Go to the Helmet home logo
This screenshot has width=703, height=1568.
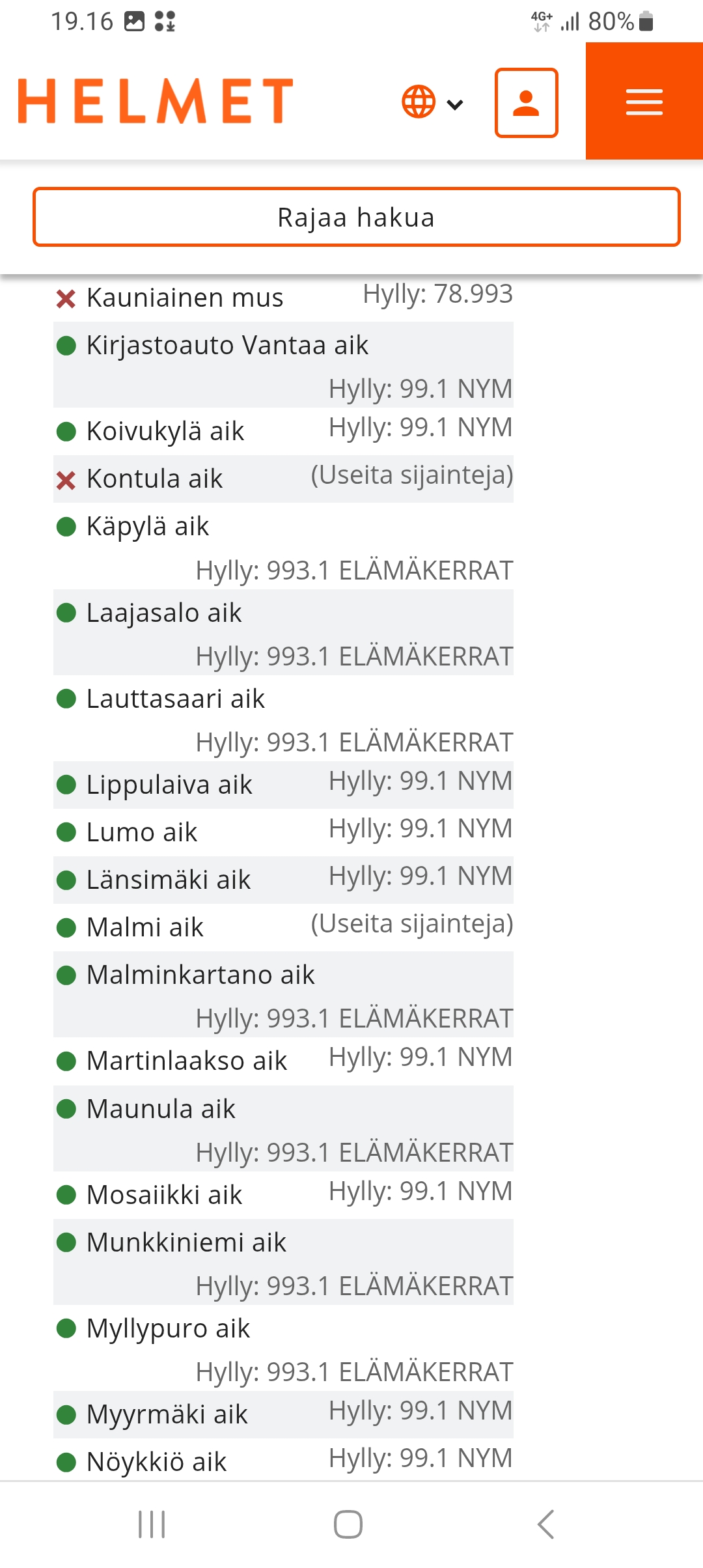pos(156,102)
